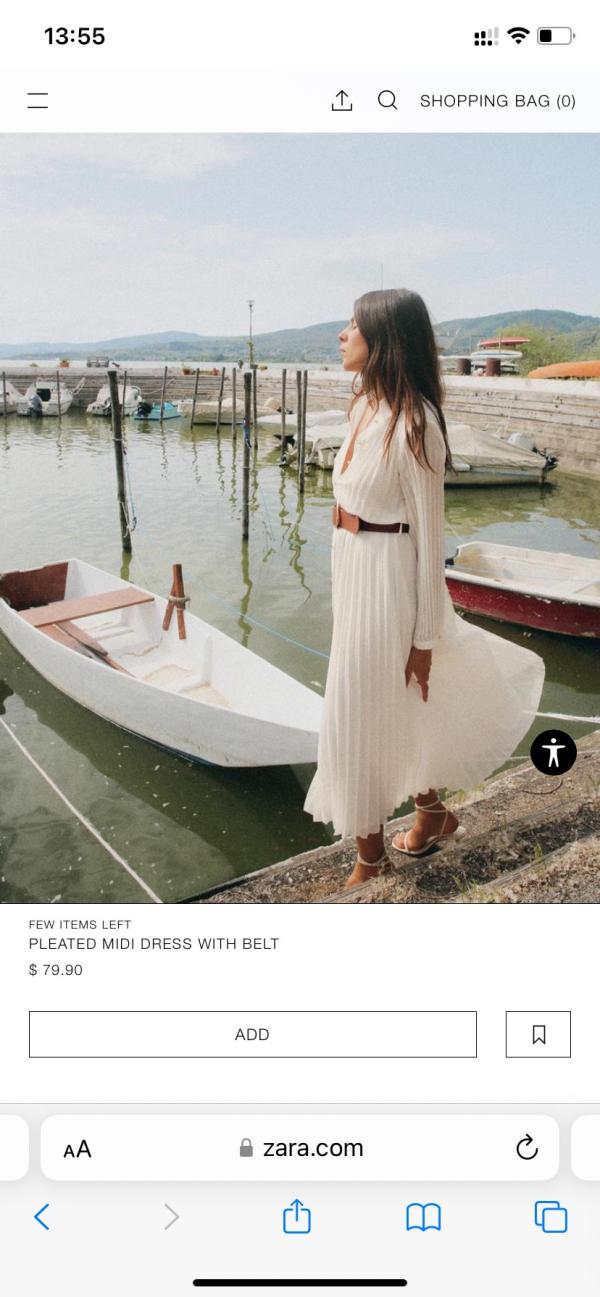Image resolution: width=600 pixels, height=1297 pixels.
Task: Open the shopping bag
Action: [x=497, y=101]
